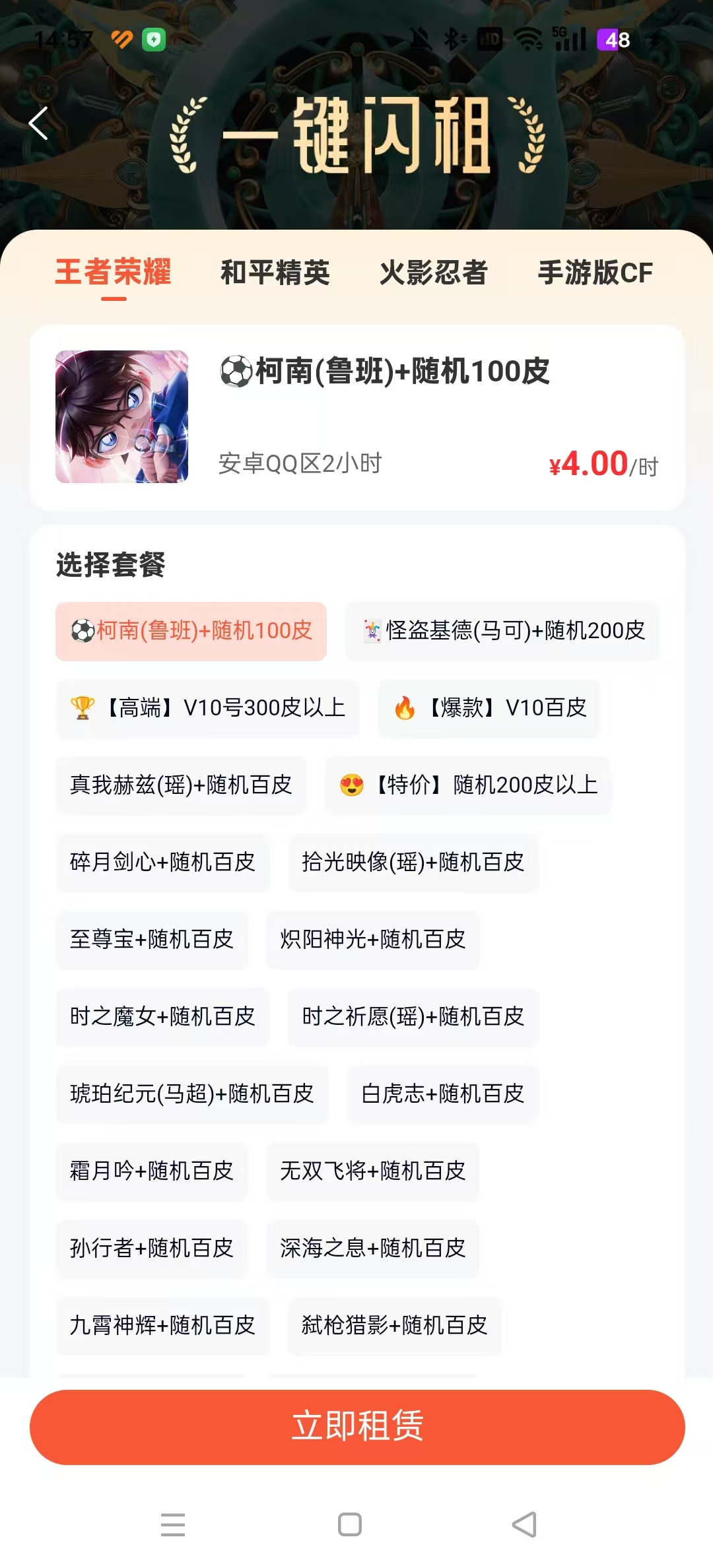The image size is (713, 1568).
Task: Choose the 【高端】V10号300皮以上 package
Action: click(x=208, y=708)
